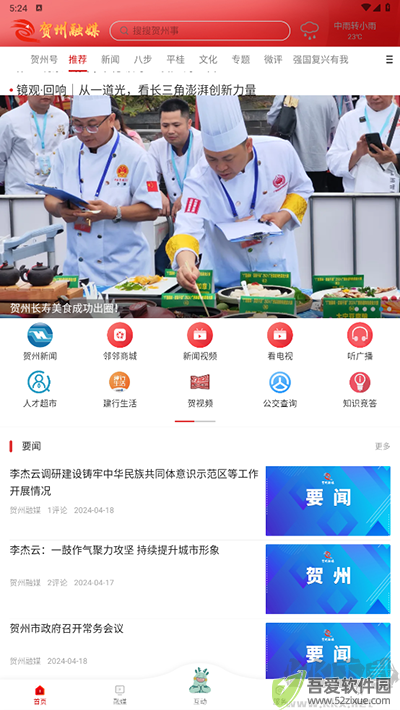Switch to the 融媒 bottom tab

coord(120,695)
